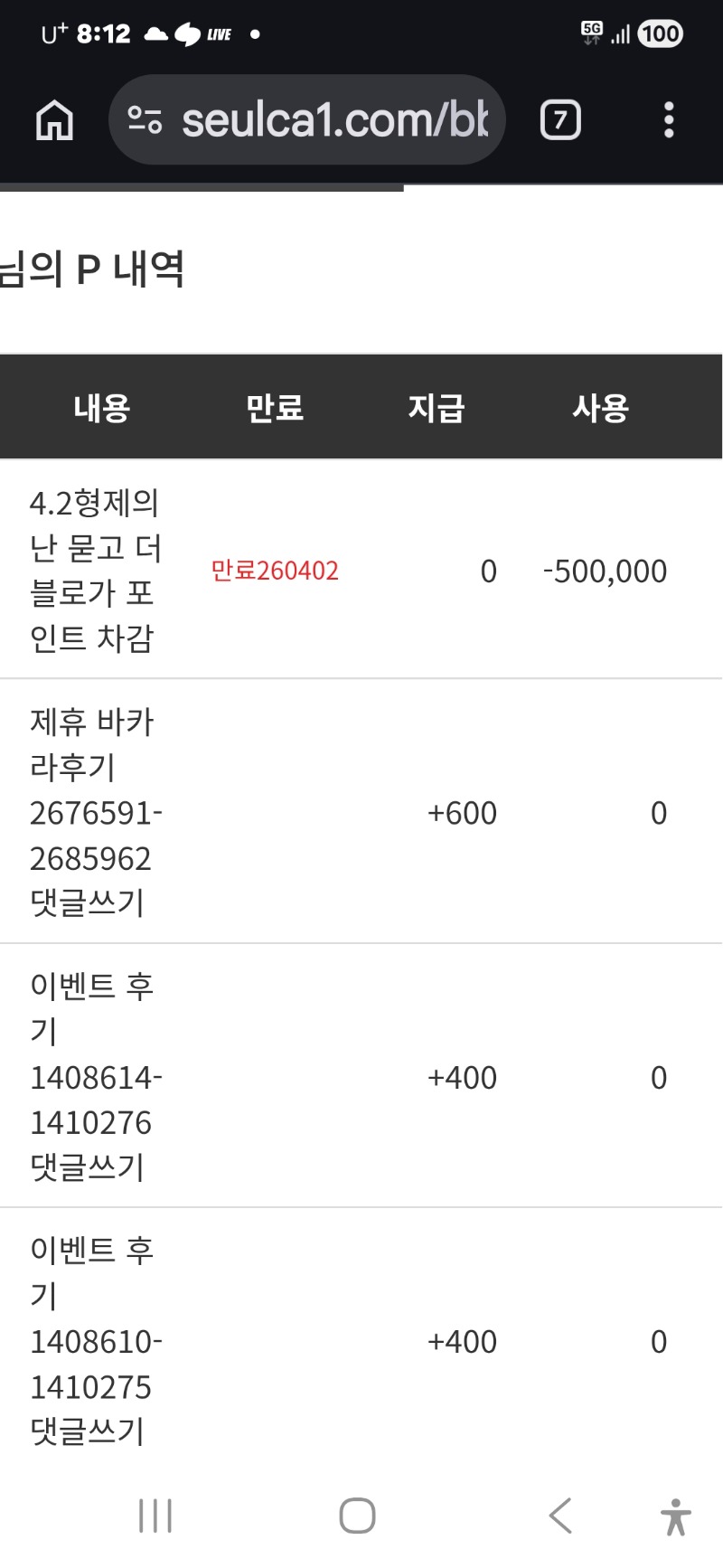This screenshot has height=1568, width=723.
Task: Open the tab switcher showing 7 tabs
Action: 560,120
